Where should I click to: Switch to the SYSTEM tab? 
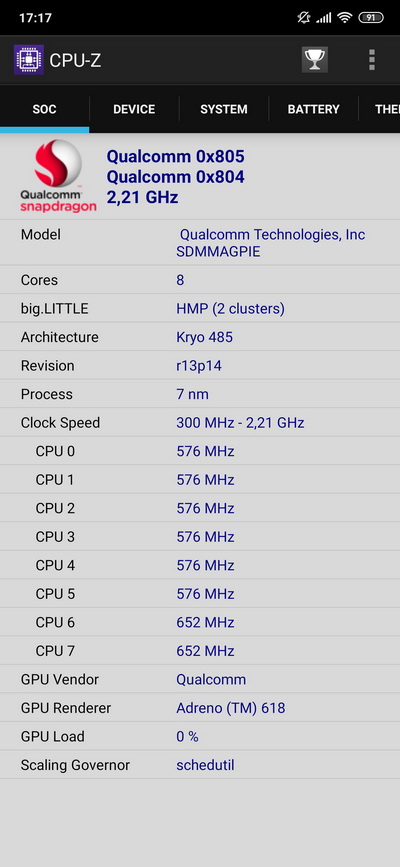pos(224,109)
